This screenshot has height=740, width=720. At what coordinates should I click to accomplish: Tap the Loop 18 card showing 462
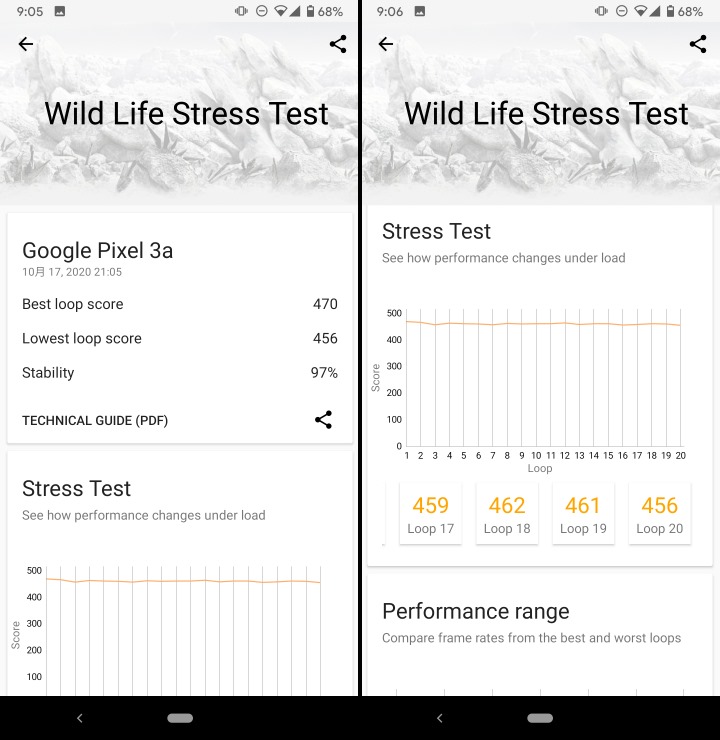(x=507, y=512)
